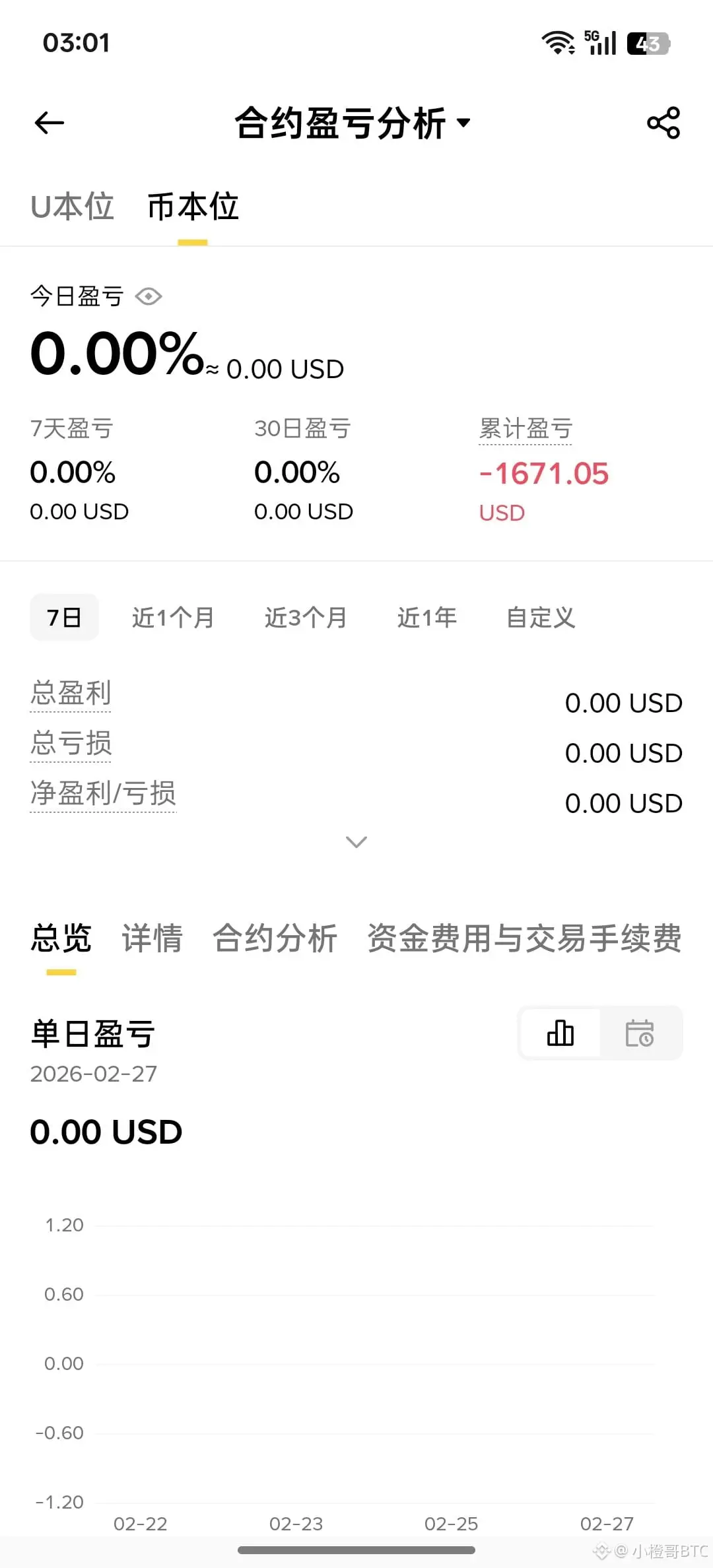Switch 单日盈亏 to calendar view
This screenshot has height=1568, width=713.
tap(640, 1033)
